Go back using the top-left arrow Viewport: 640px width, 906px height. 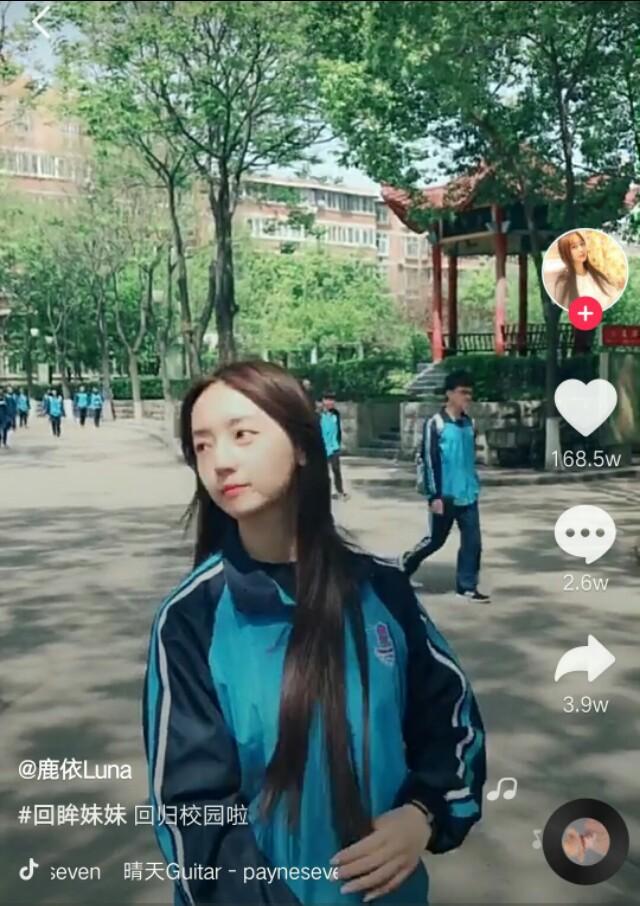[41, 21]
